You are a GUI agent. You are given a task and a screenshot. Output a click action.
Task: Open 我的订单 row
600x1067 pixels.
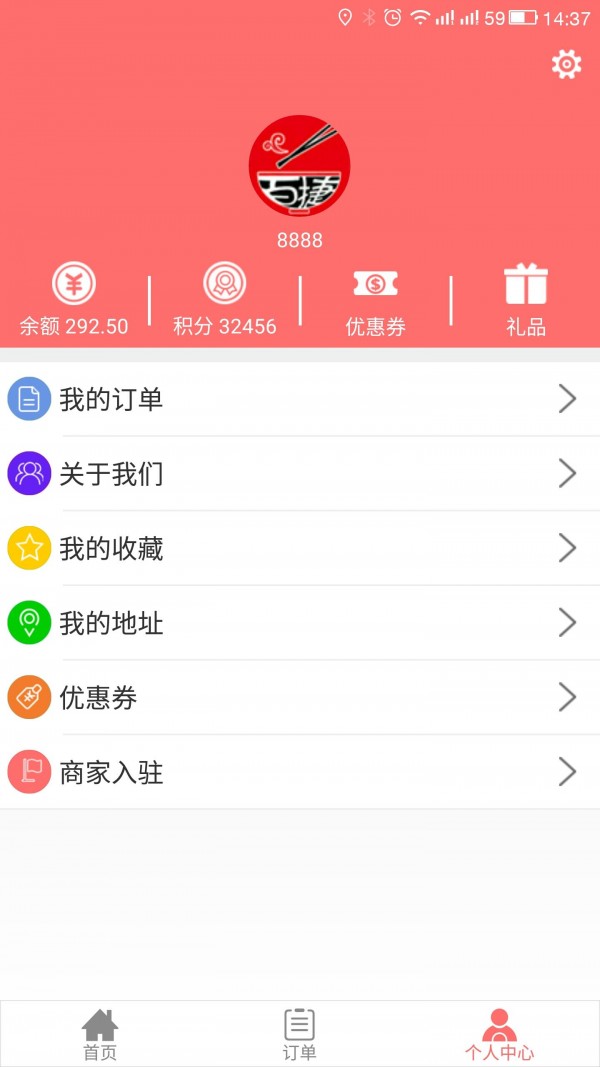click(300, 400)
